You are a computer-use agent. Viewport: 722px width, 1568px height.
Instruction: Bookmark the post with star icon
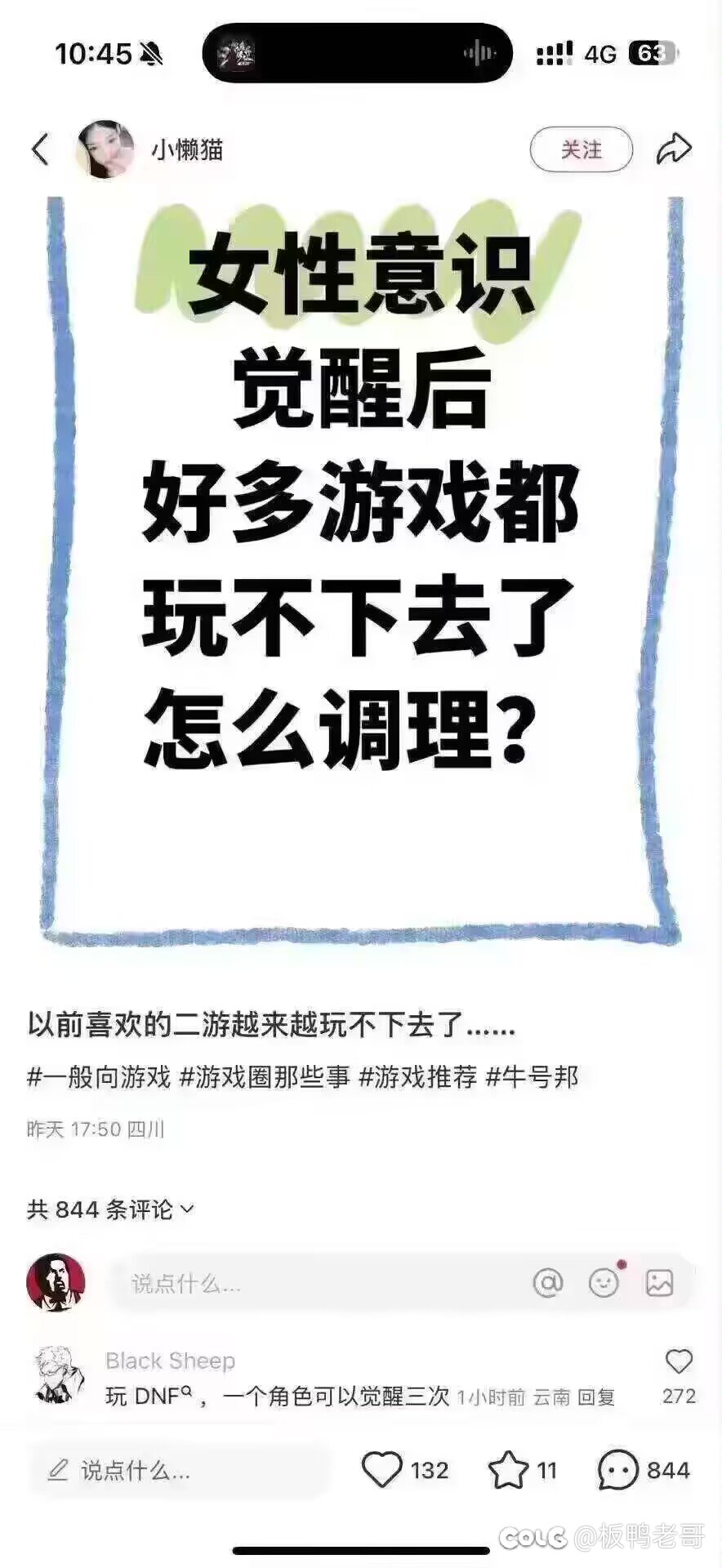point(508,1470)
